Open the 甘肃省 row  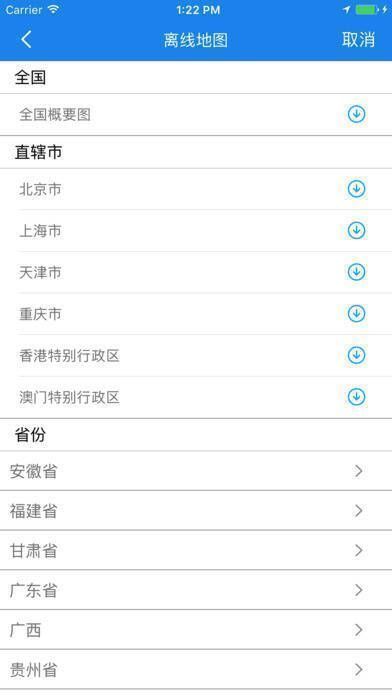(196, 550)
